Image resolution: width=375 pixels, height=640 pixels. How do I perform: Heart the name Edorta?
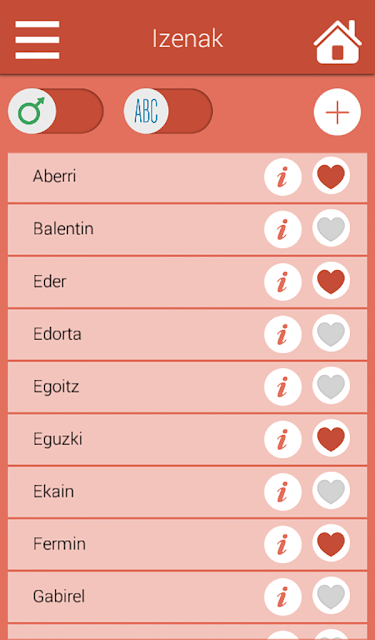point(331,333)
